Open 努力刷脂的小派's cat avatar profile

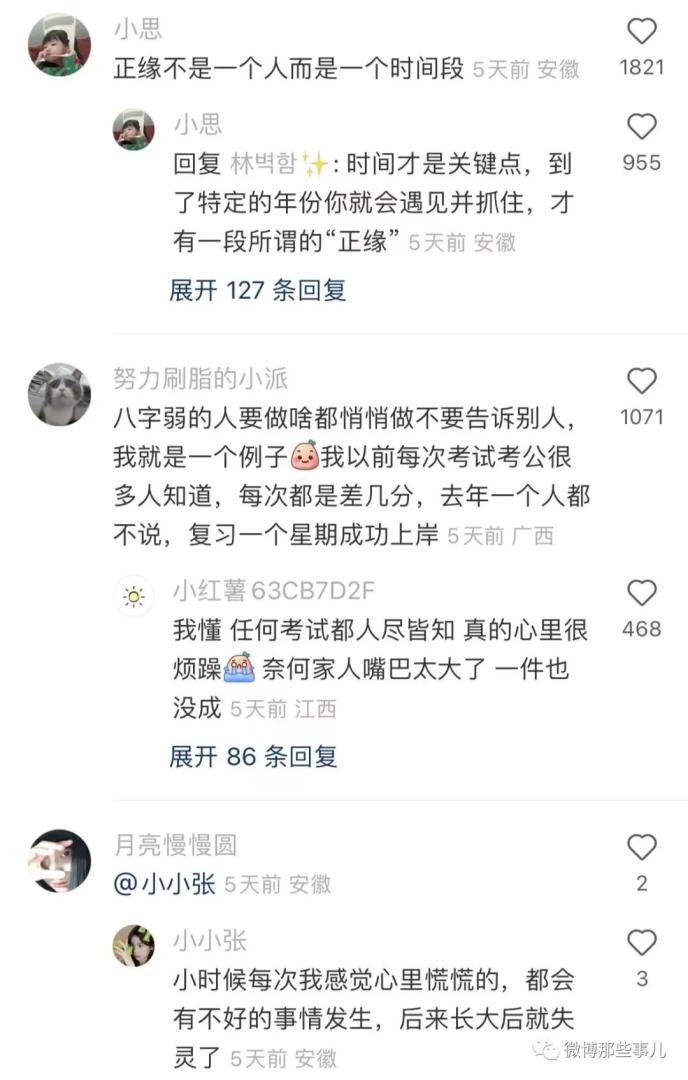coord(59,394)
